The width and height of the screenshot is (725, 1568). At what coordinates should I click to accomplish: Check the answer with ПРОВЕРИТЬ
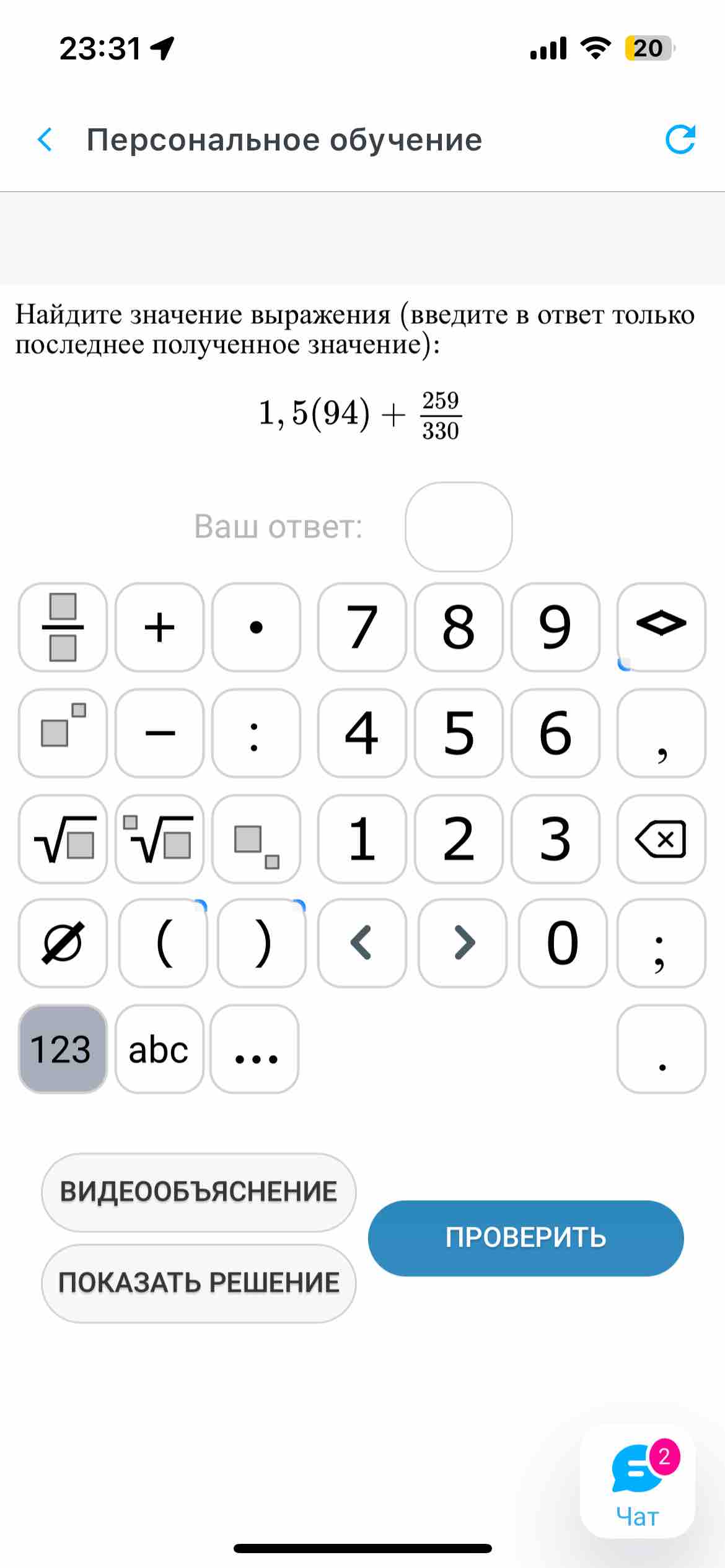(x=526, y=1238)
